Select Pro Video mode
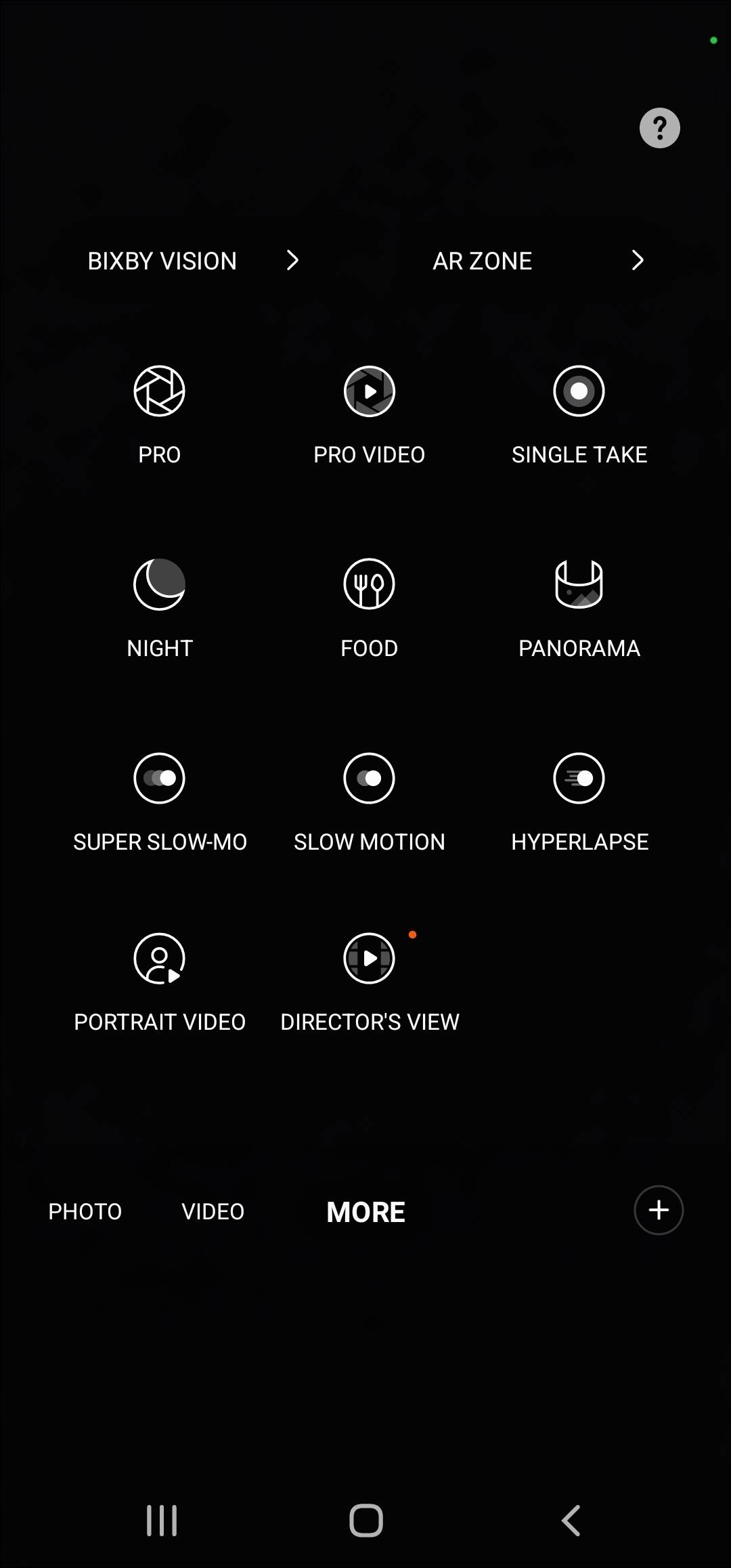 [x=369, y=392]
